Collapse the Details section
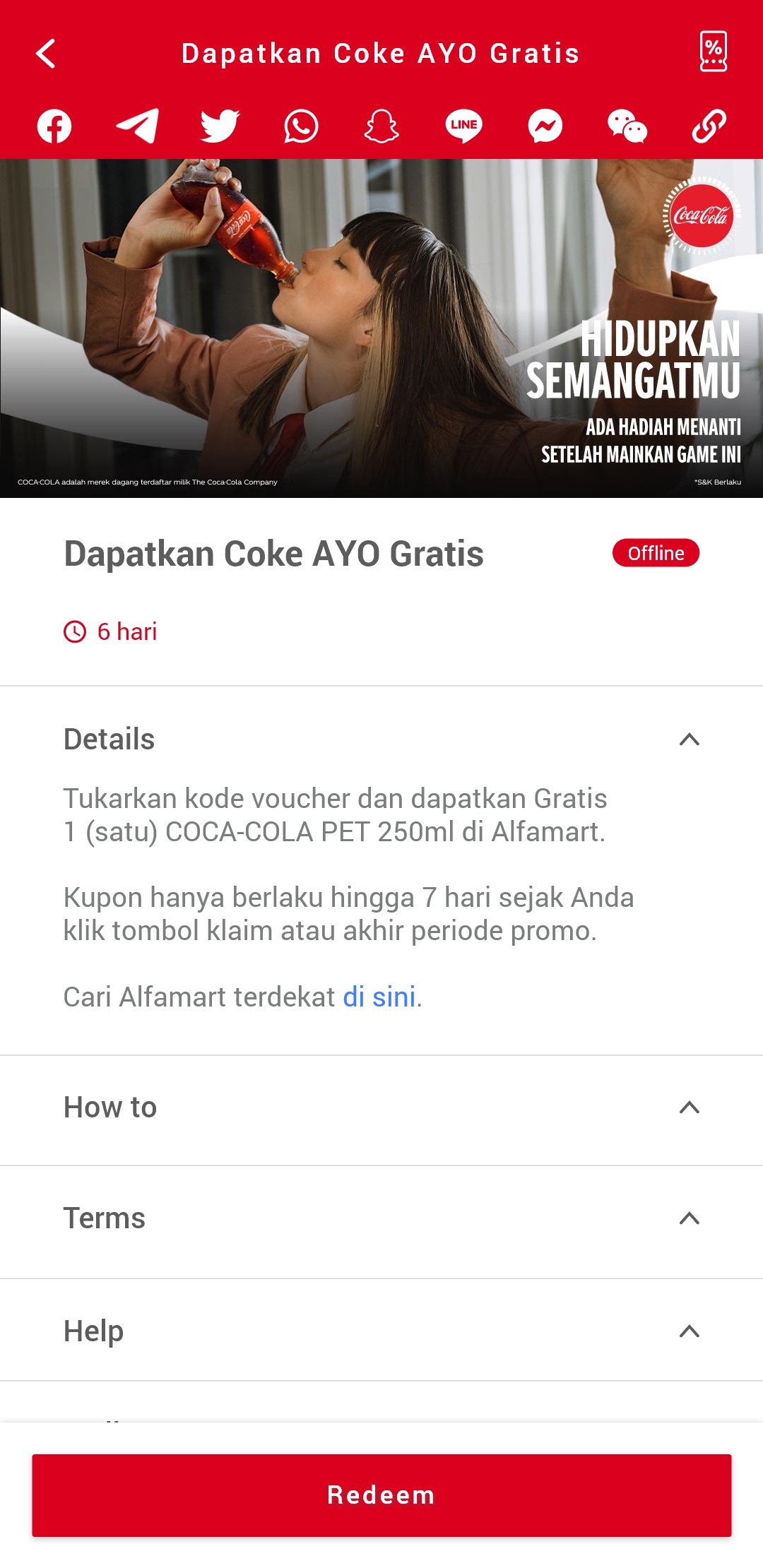 (689, 740)
